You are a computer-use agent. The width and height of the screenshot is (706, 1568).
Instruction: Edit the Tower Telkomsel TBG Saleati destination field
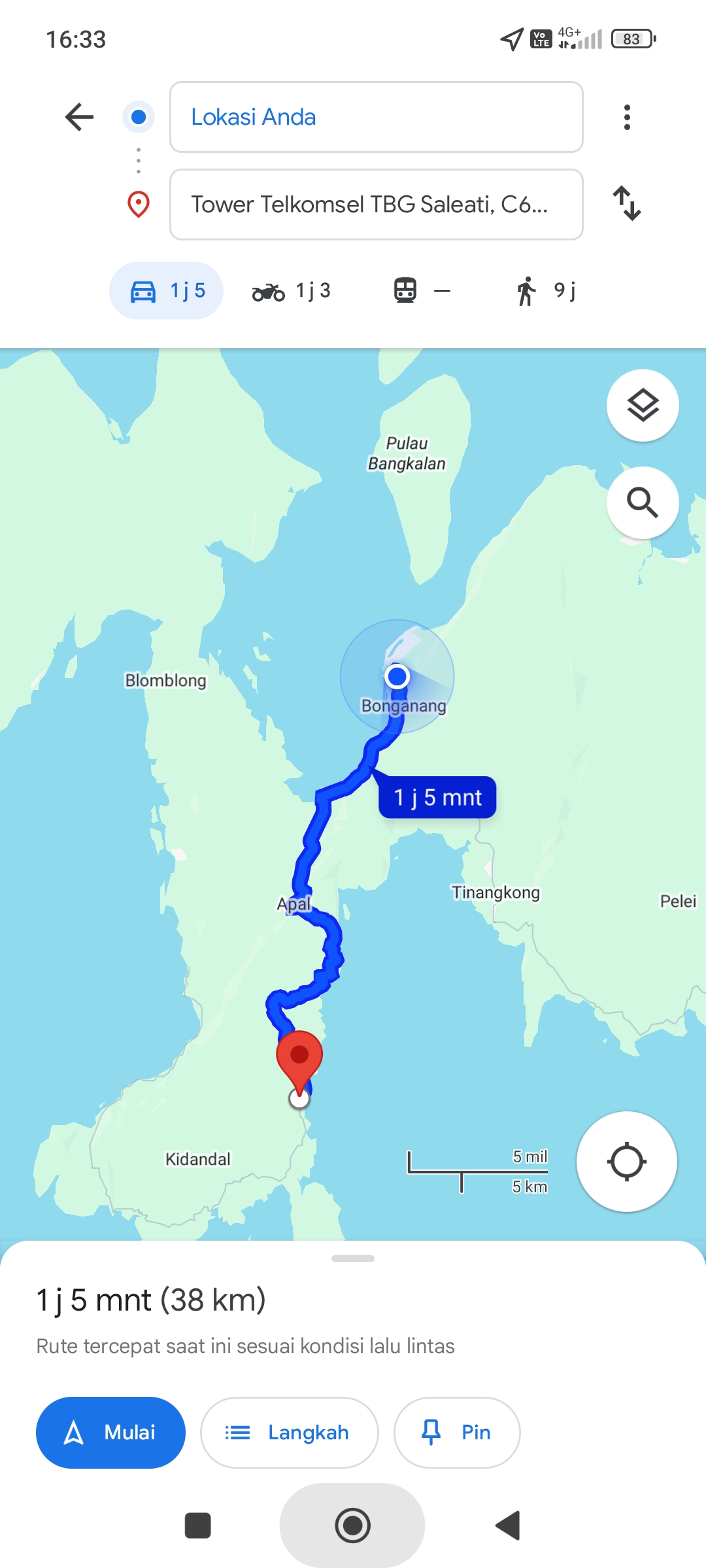click(376, 204)
